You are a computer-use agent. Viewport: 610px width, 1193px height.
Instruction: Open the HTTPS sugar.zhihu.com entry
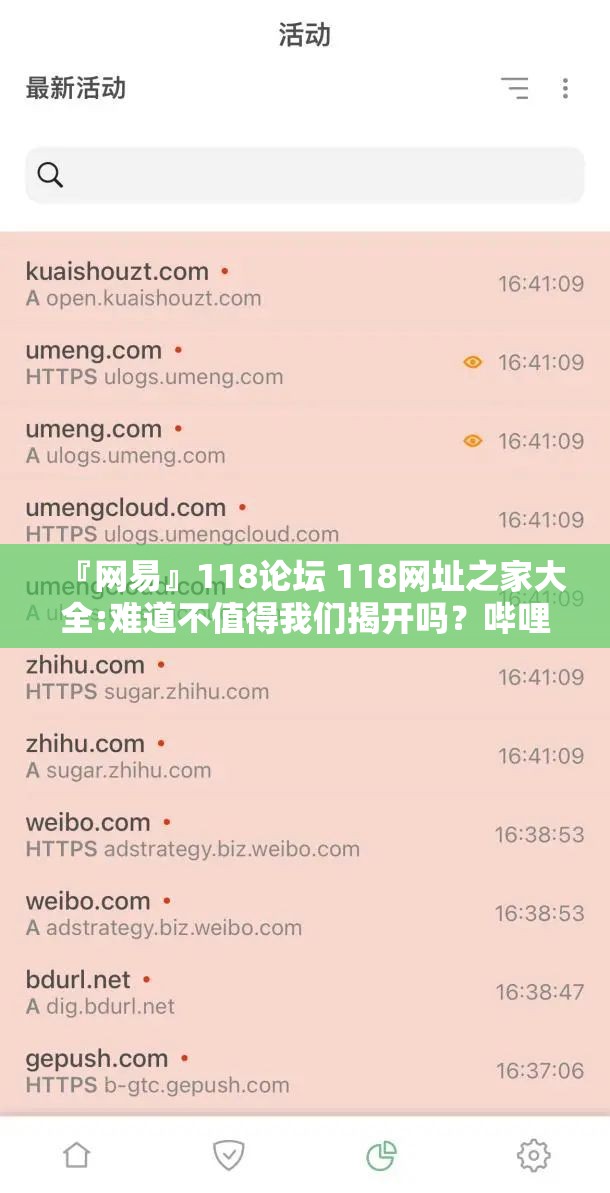[x=305, y=677]
